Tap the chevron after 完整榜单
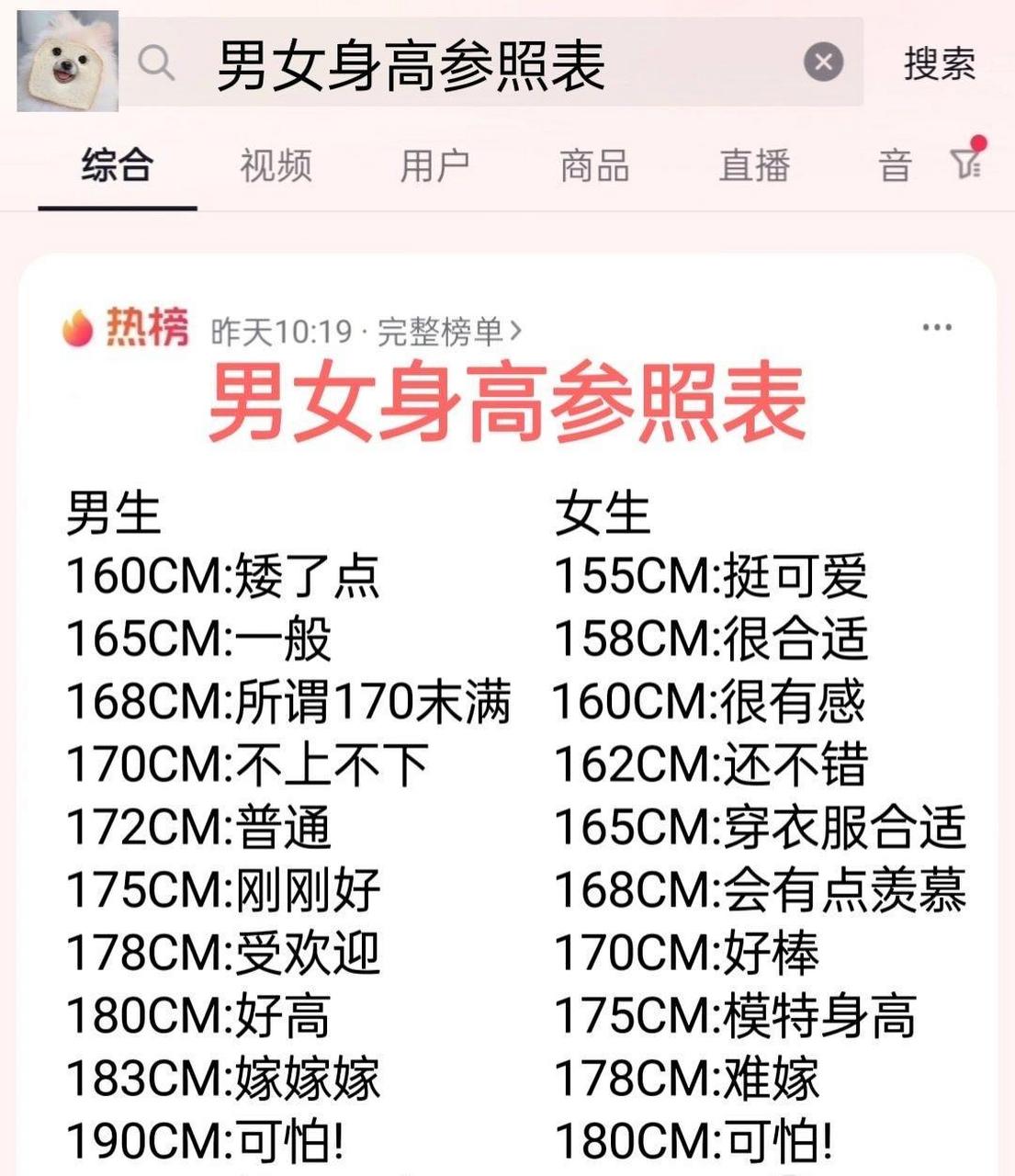The height and width of the screenshot is (1176, 1015). point(514,332)
